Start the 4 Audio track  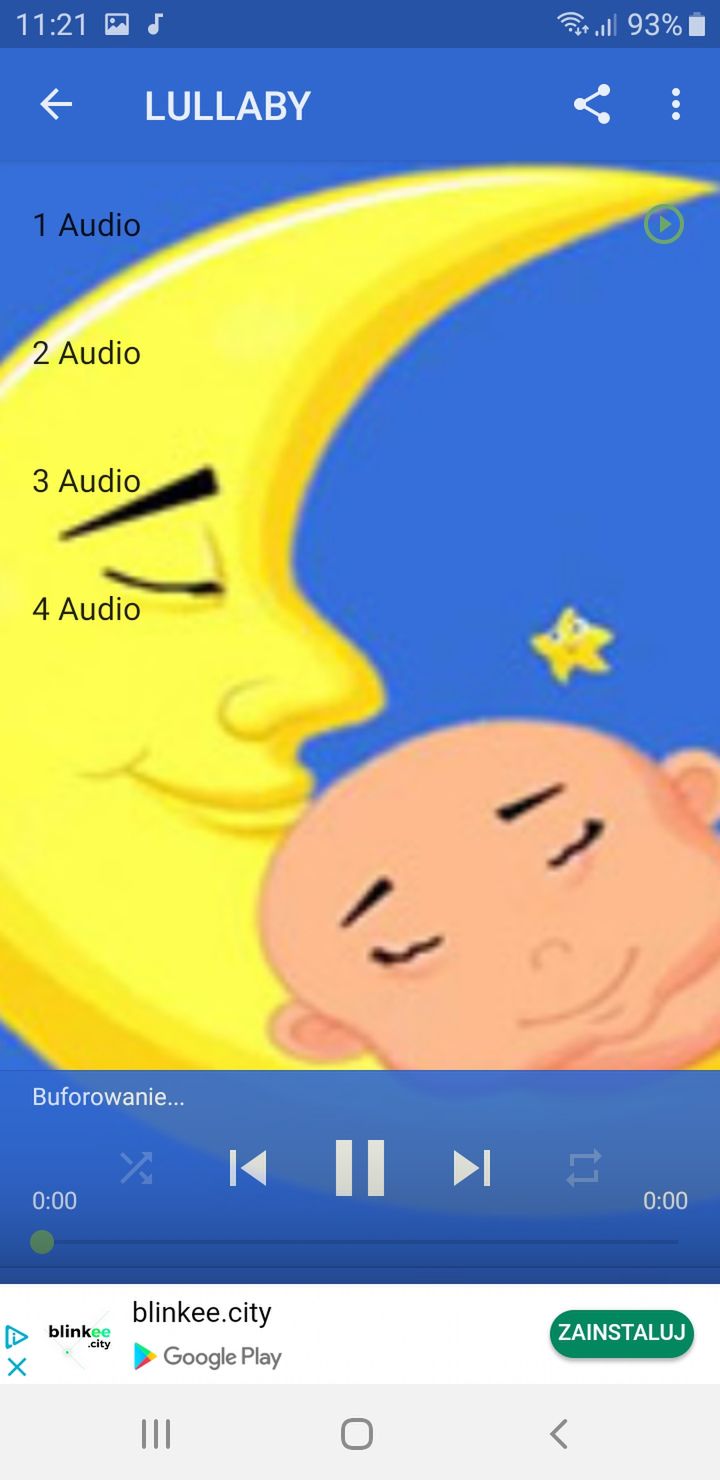(360, 609)
